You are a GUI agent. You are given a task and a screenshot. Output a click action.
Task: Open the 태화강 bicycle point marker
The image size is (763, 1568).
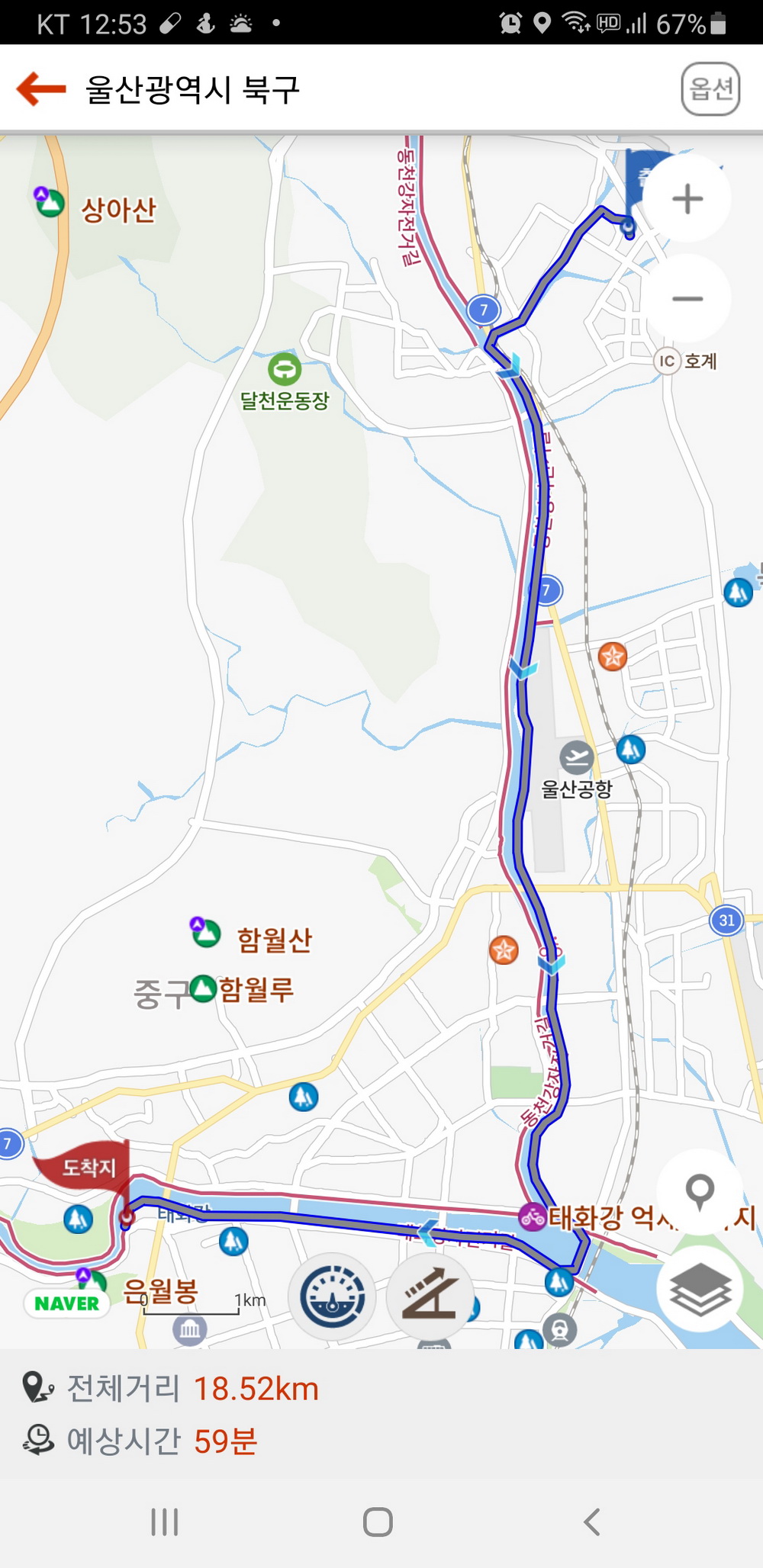pyautogui.click(x=533, y=1216)
